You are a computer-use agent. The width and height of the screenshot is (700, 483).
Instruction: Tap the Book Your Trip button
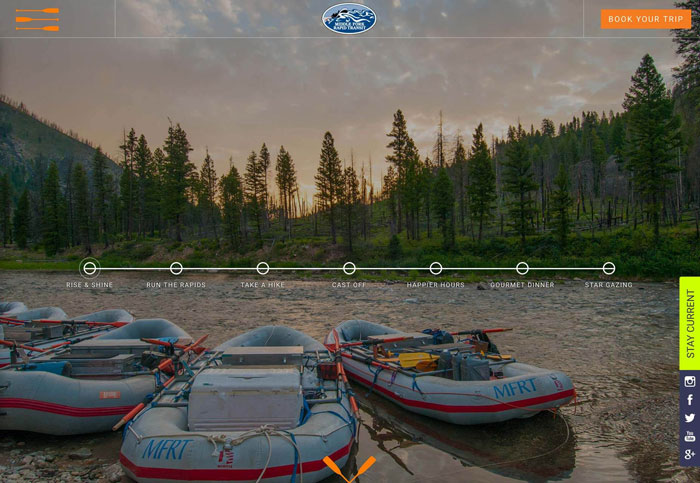645,19
